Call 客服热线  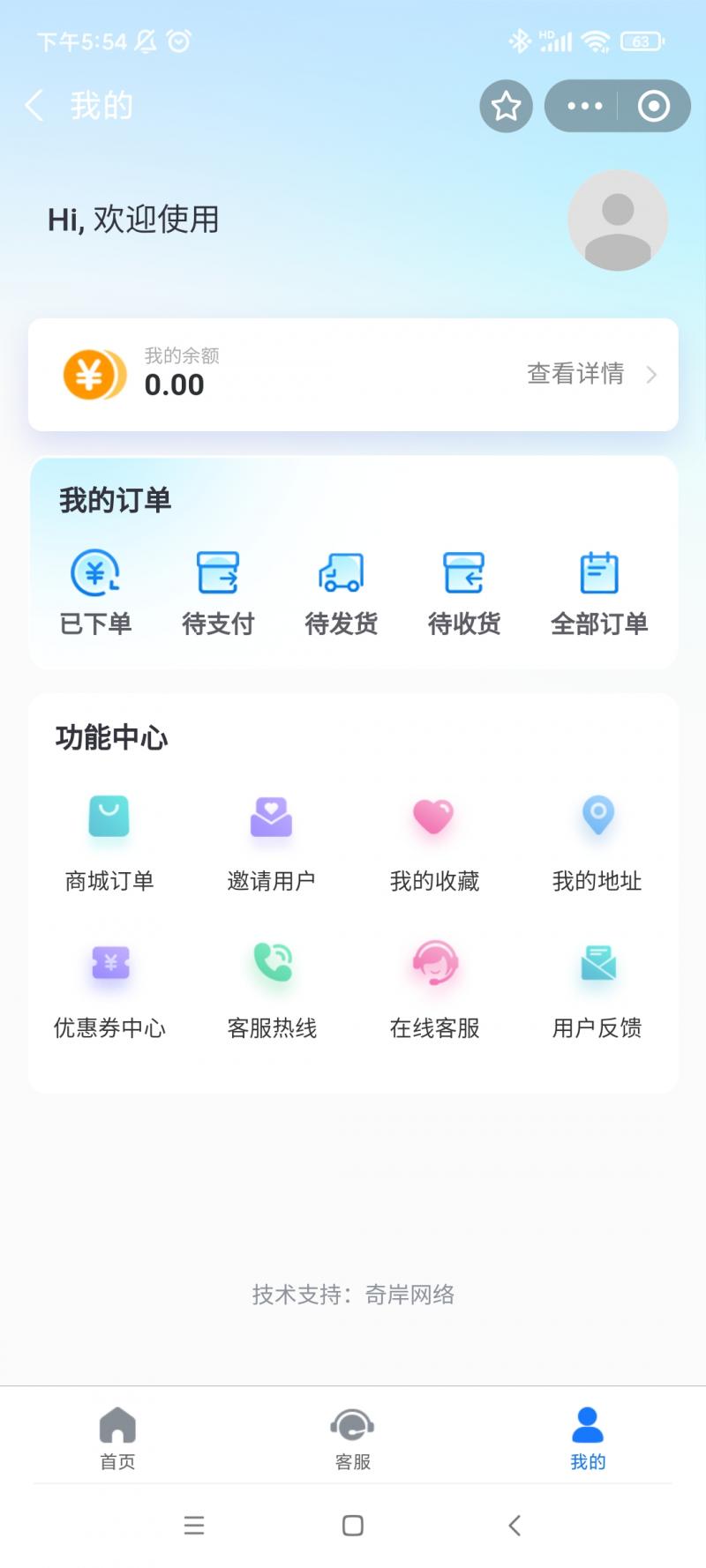coord(272,989)
